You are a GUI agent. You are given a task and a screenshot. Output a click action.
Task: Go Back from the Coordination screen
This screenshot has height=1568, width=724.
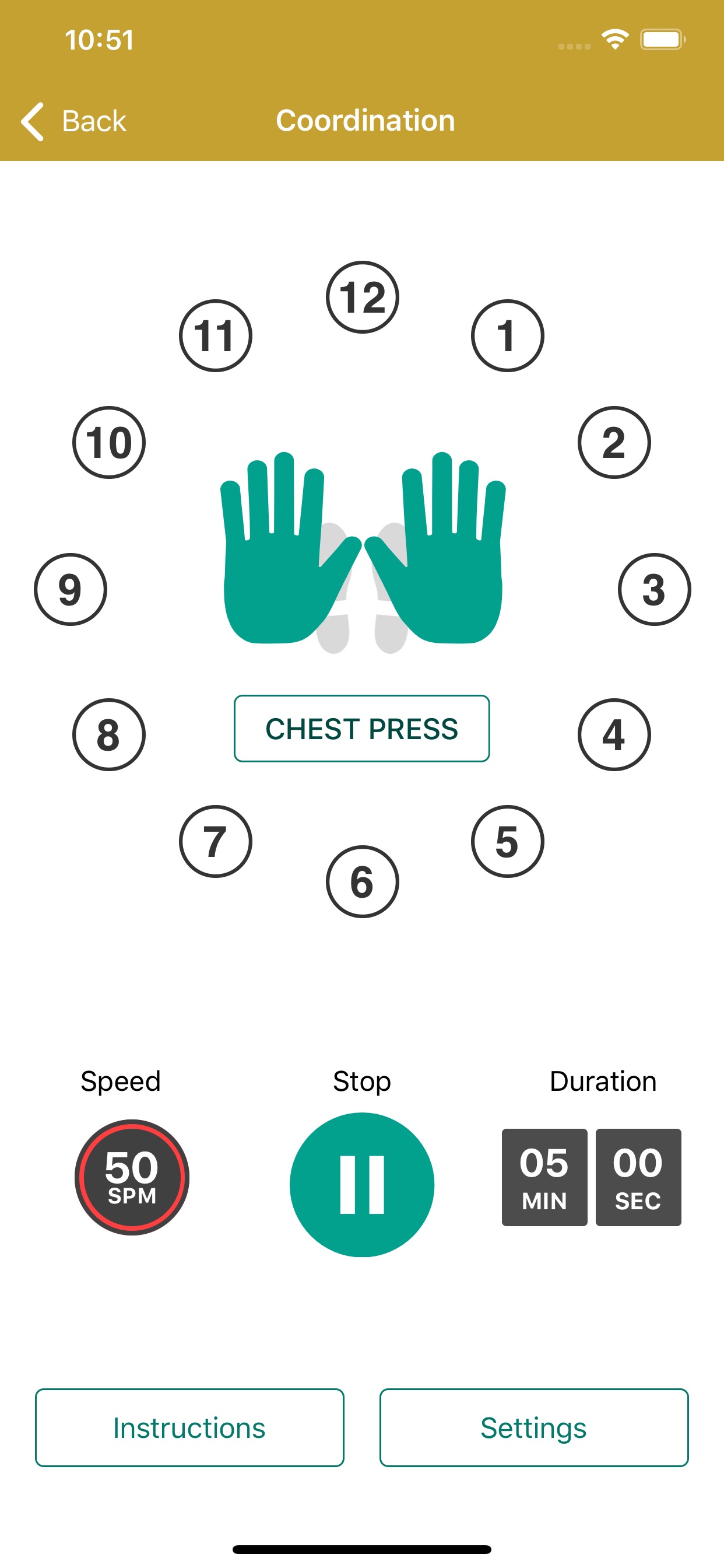tap(73, 121)
